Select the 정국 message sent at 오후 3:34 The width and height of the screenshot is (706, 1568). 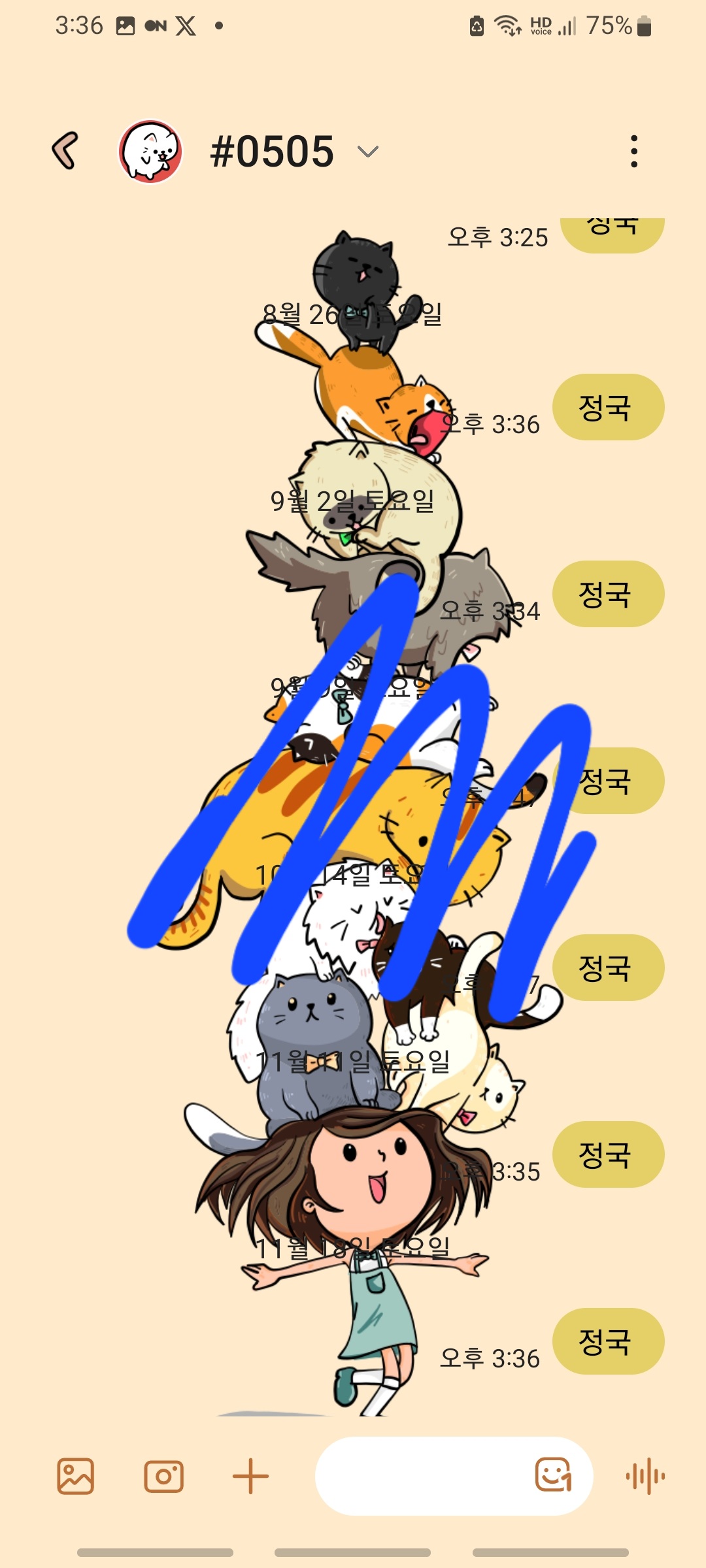tap(608, 594)
